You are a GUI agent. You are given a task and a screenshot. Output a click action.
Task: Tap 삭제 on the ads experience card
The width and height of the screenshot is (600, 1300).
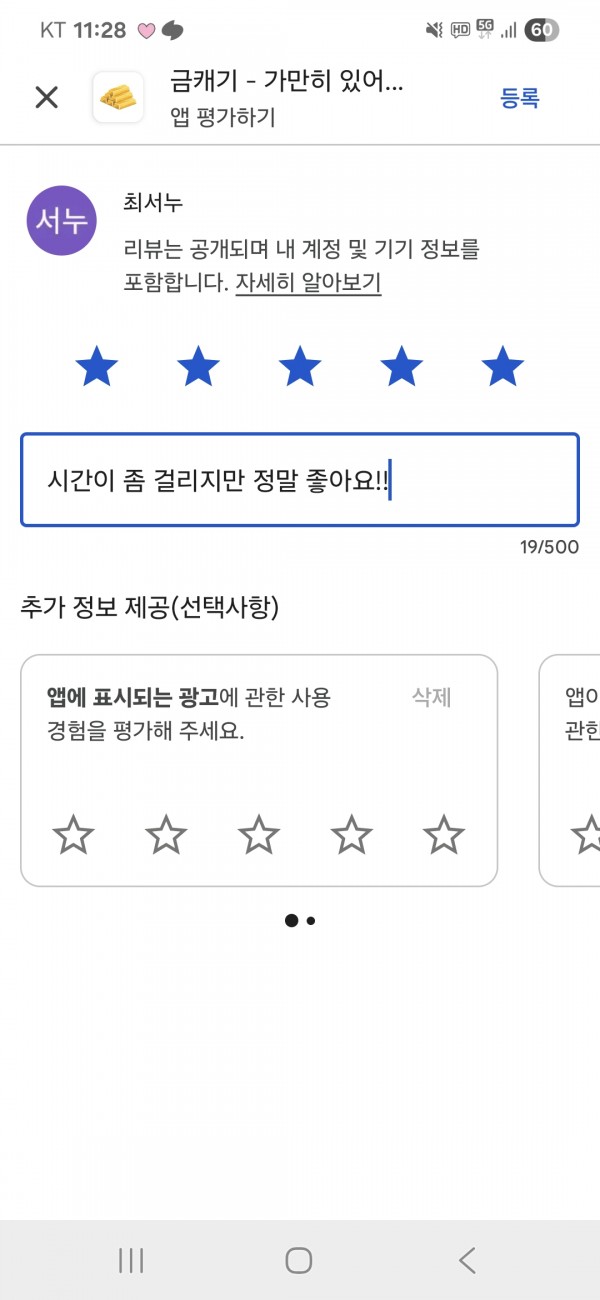[432, 697]
